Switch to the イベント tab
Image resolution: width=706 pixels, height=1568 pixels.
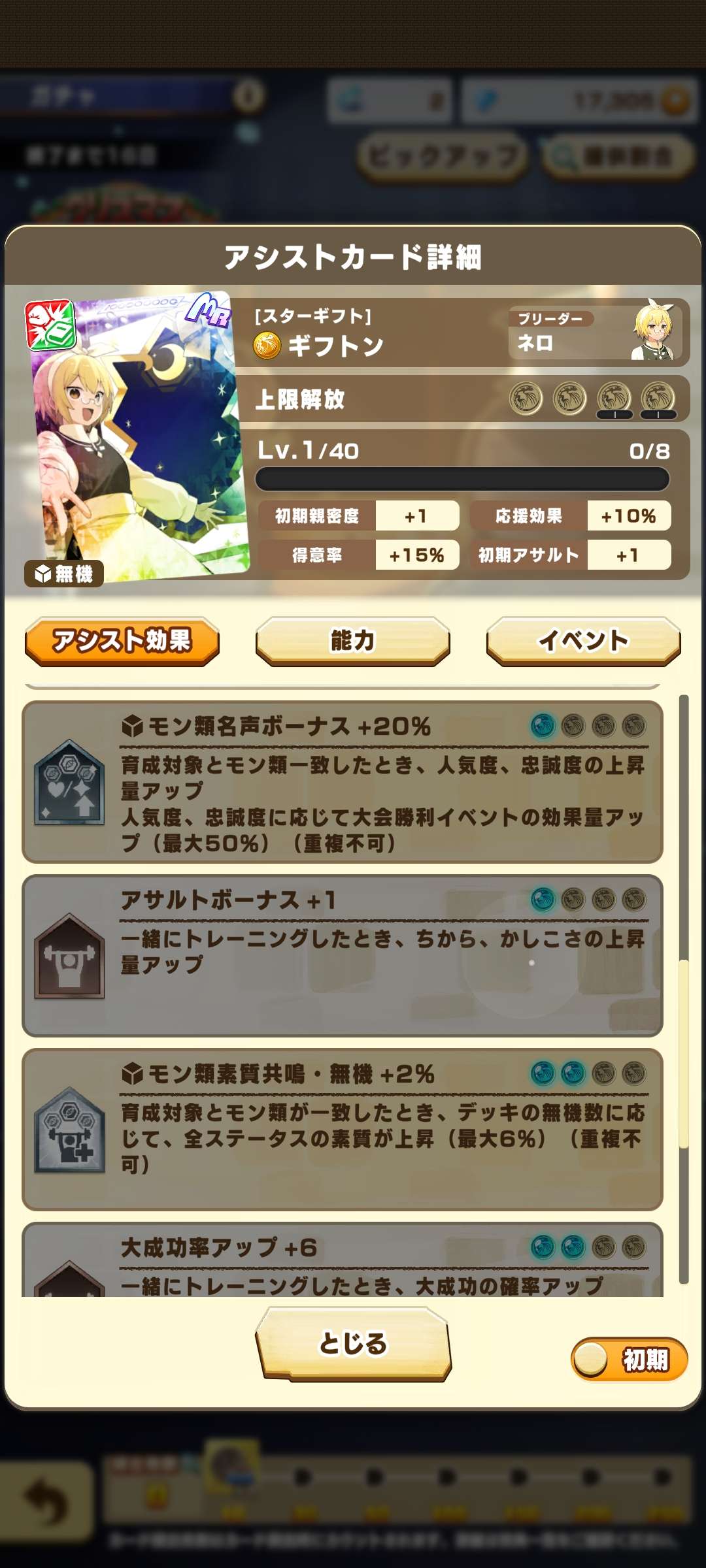click(583, 641)
